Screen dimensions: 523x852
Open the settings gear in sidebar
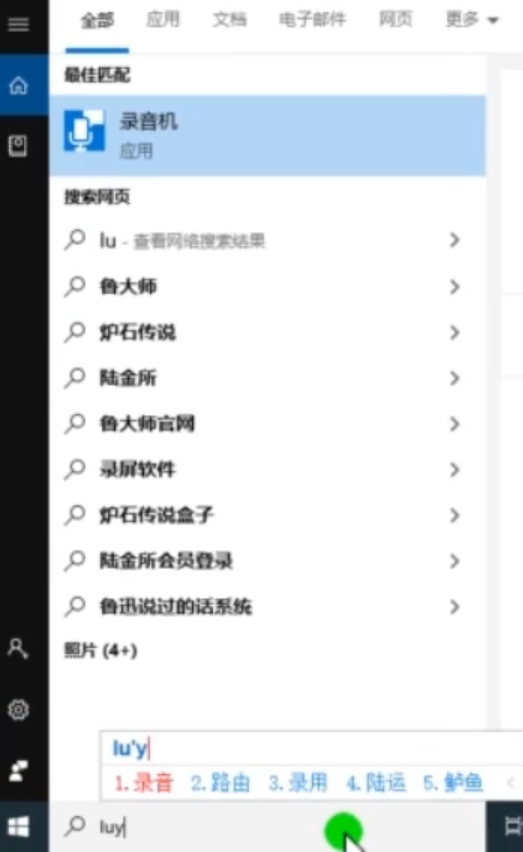point(18,709)
